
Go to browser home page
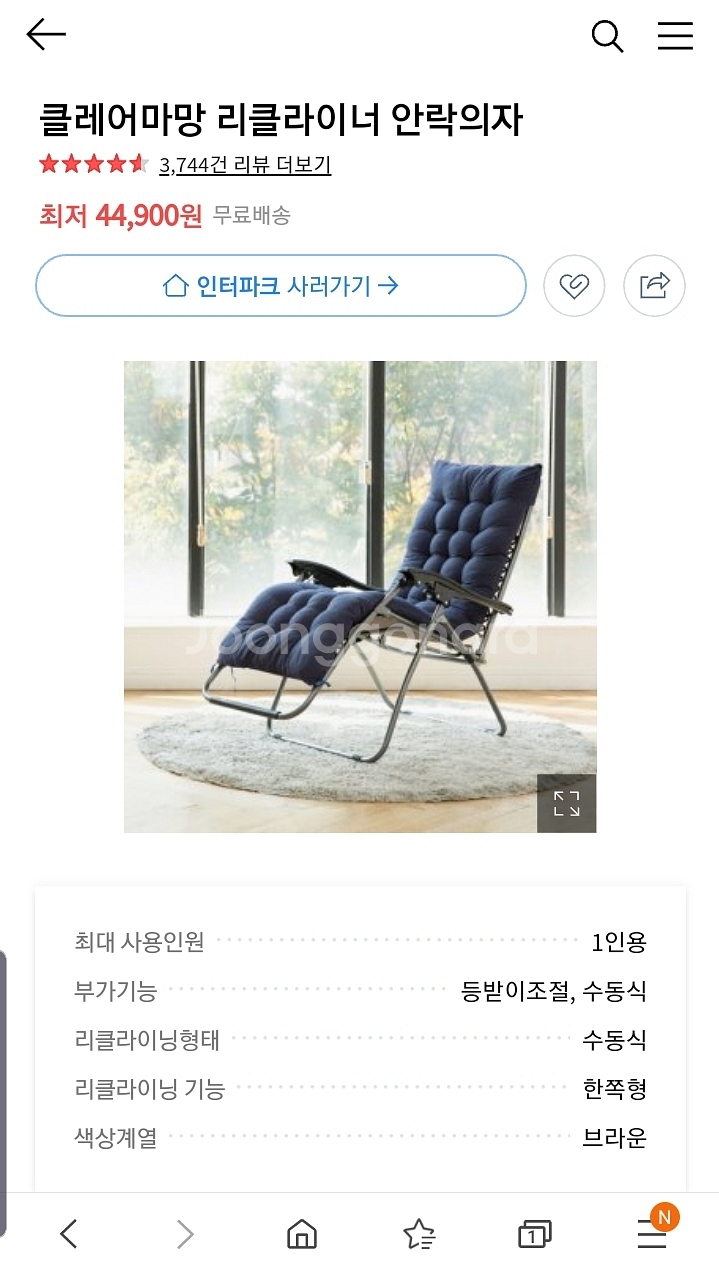302,1235
